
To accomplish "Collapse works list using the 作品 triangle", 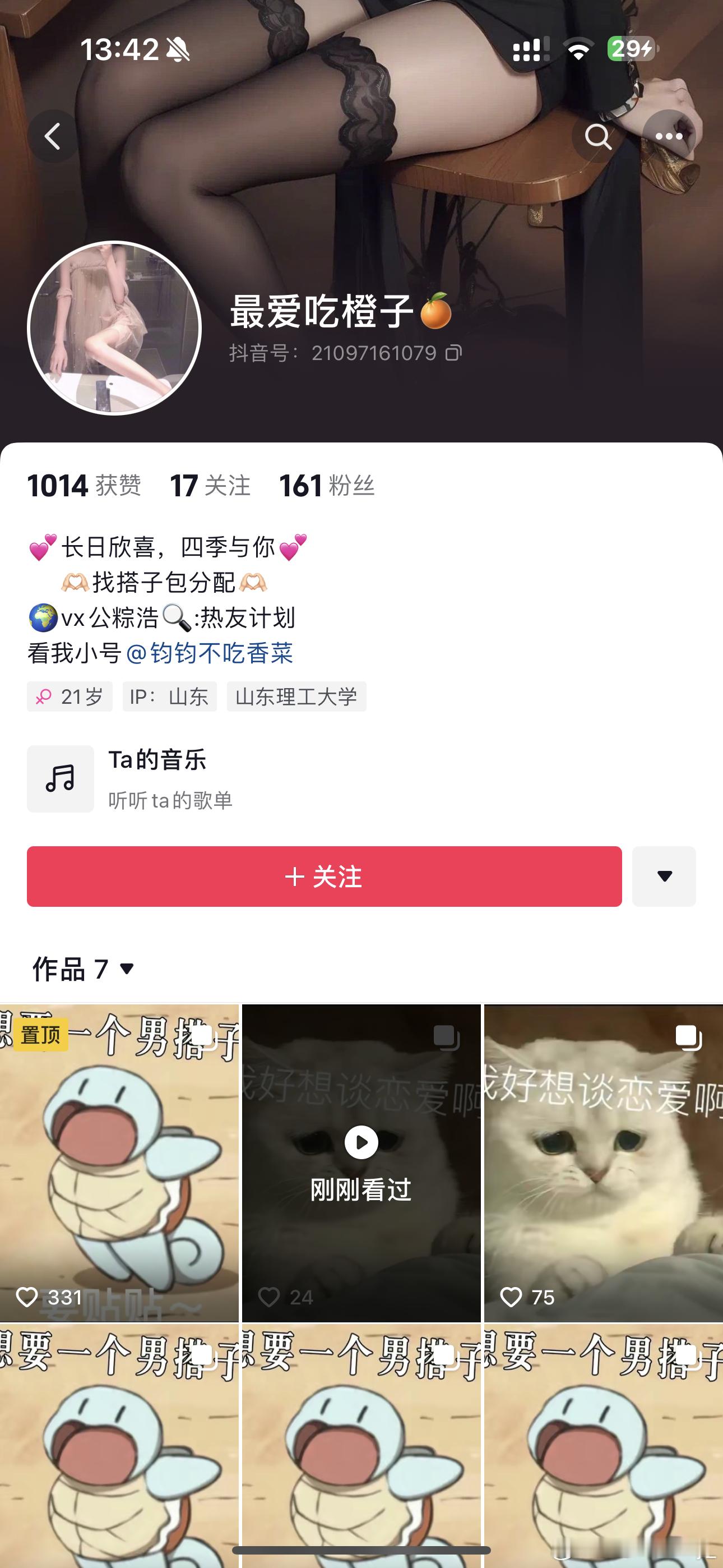I will pyautogui.click(x=127, y=969).
